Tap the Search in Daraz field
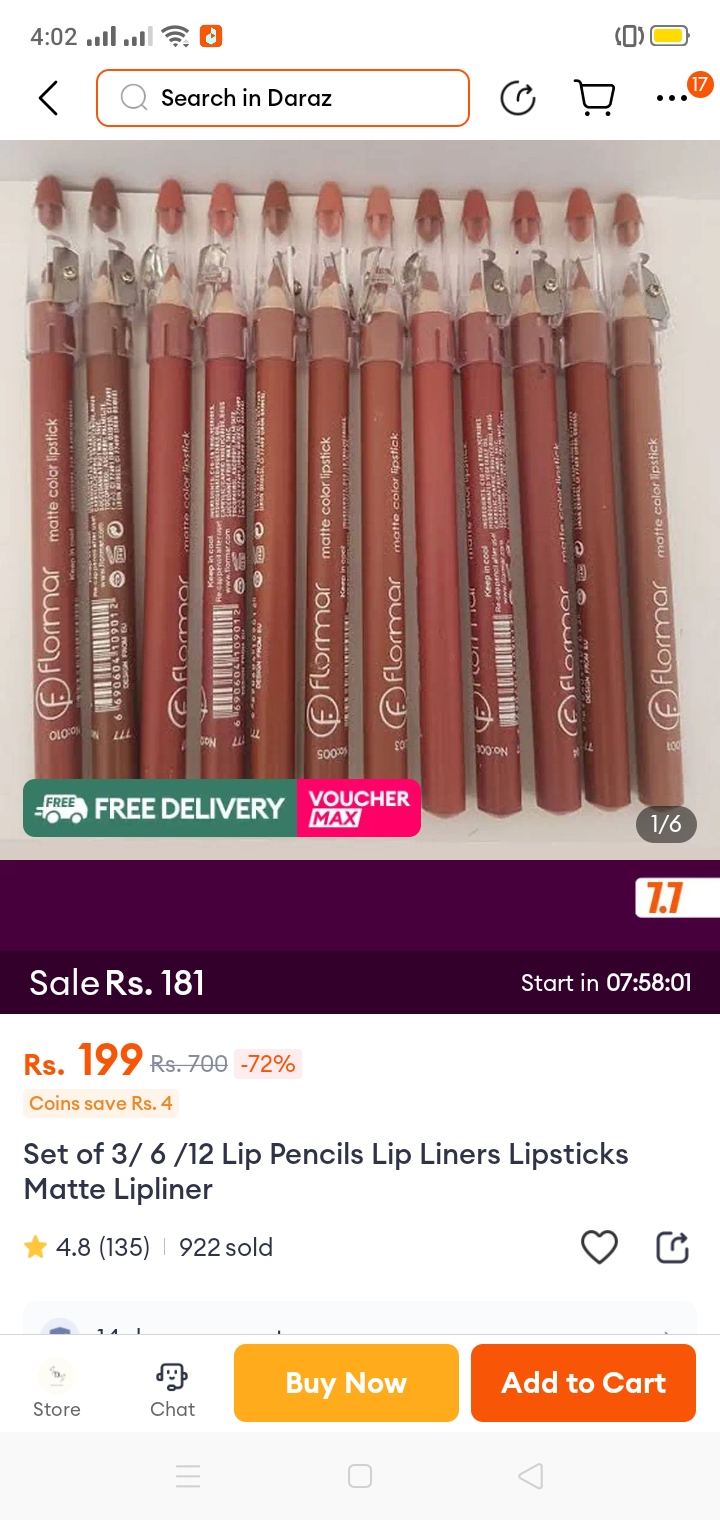 [283, 98]
